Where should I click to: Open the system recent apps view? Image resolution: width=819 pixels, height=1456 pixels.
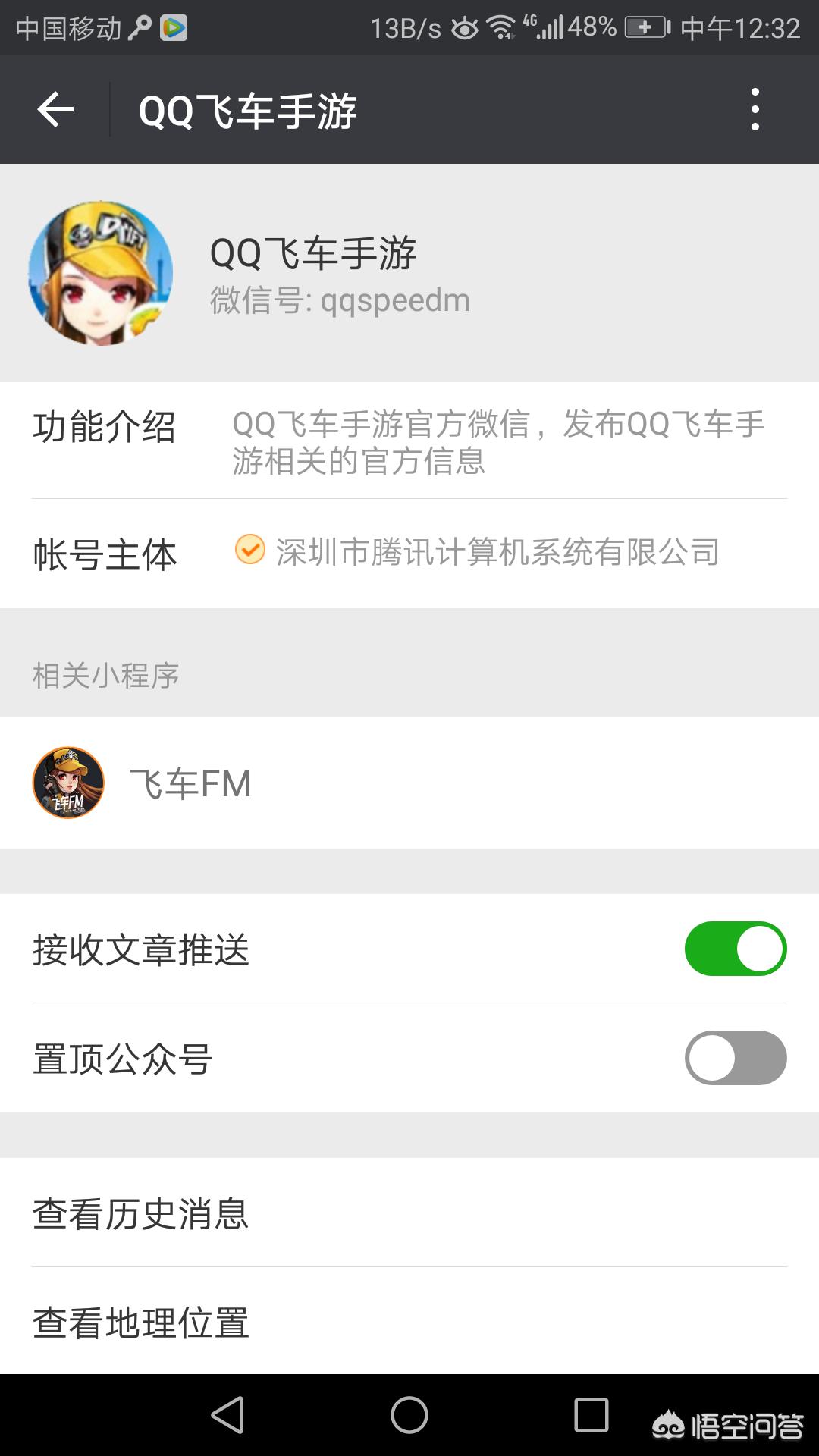(591, 1415)
